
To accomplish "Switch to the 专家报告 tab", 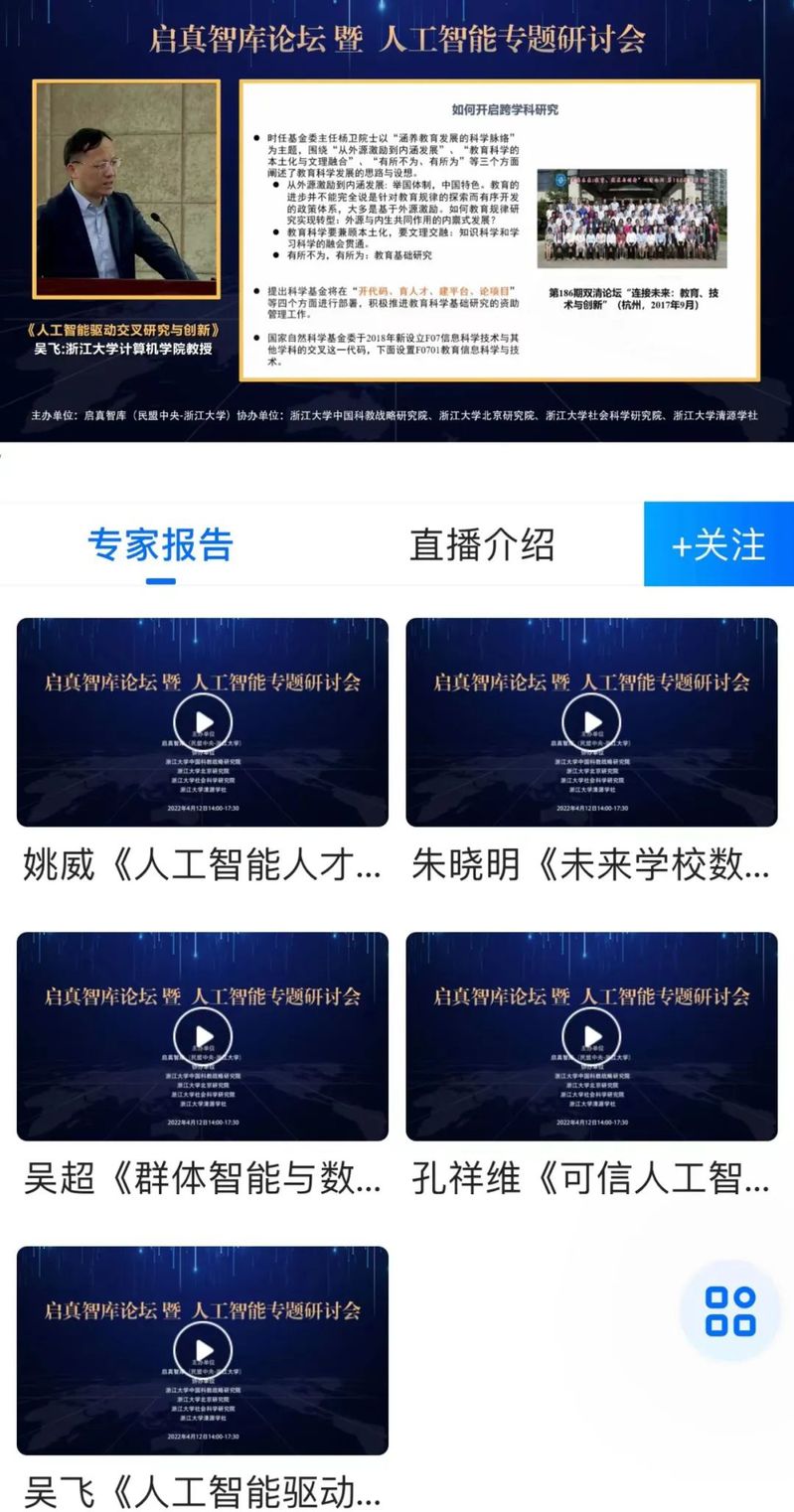I will point(160,544).
